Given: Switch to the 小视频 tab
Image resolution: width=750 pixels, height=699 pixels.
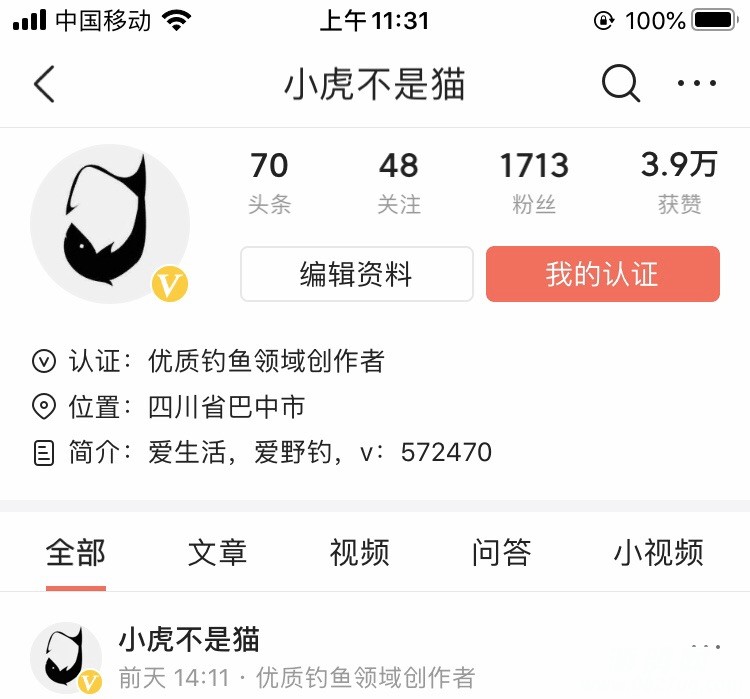Looking at the screenshot, I should click(658, 552).
